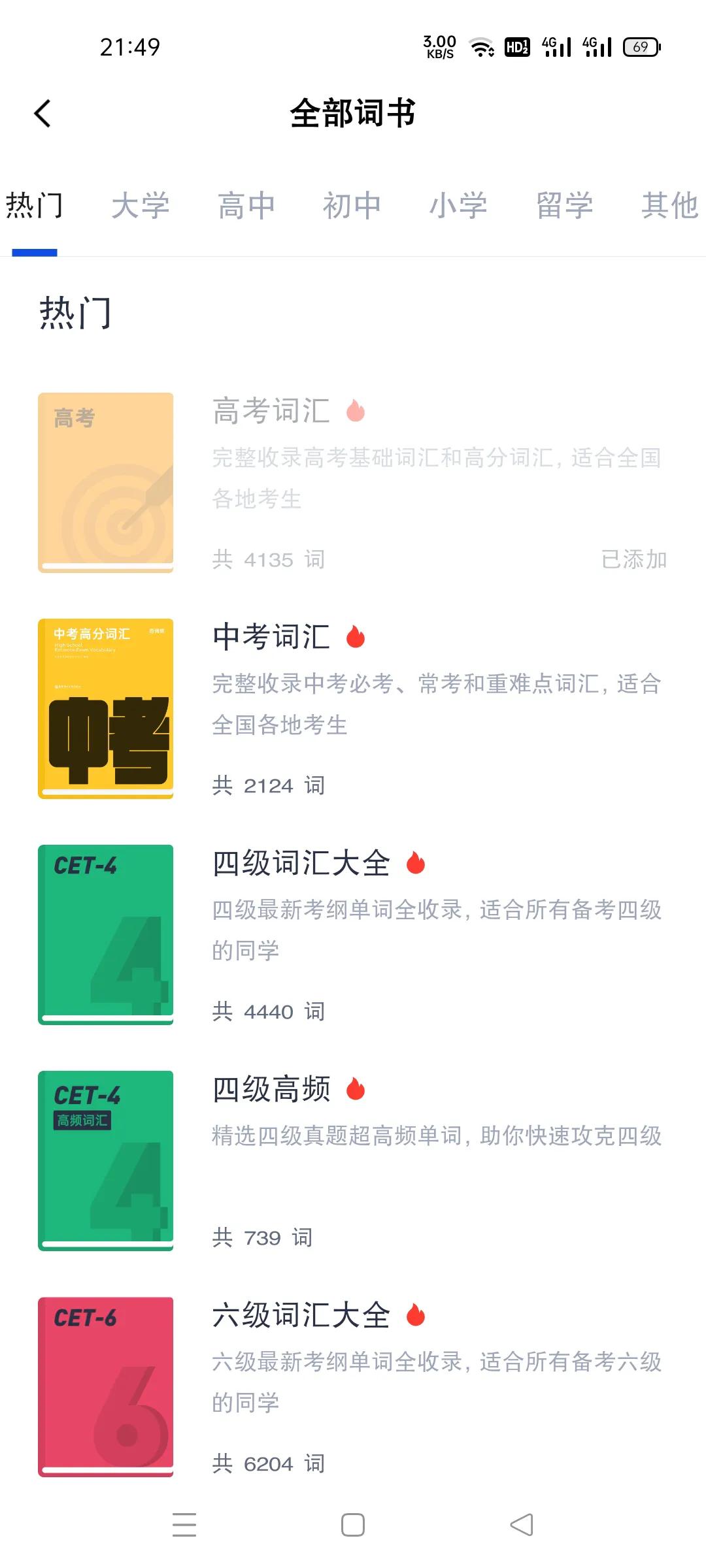The width and height of the screenshot is (706, 1568).
Task: Open the 其他 category
Action: pyautogui.click(x=669, y=204)
